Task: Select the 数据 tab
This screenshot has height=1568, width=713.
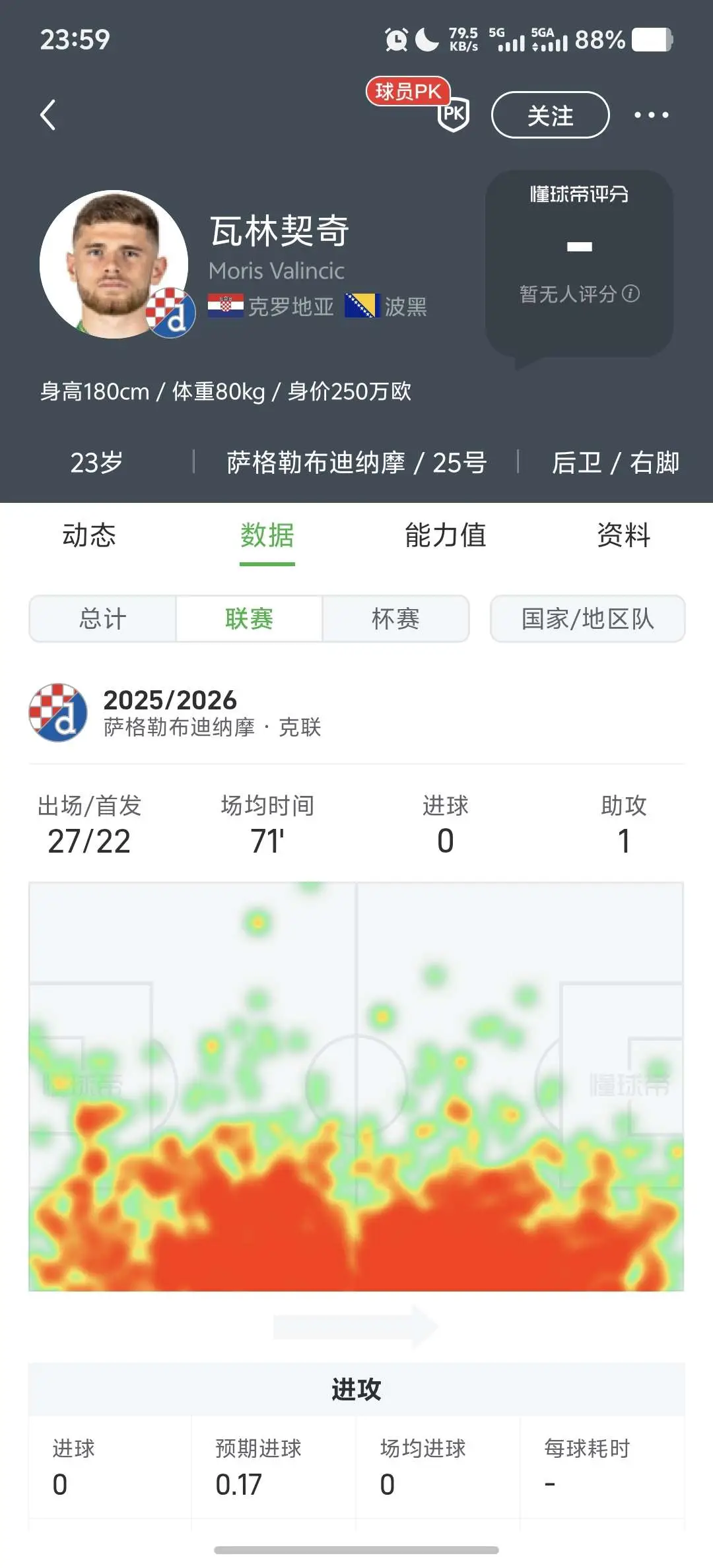Action: tap(267, 535)
